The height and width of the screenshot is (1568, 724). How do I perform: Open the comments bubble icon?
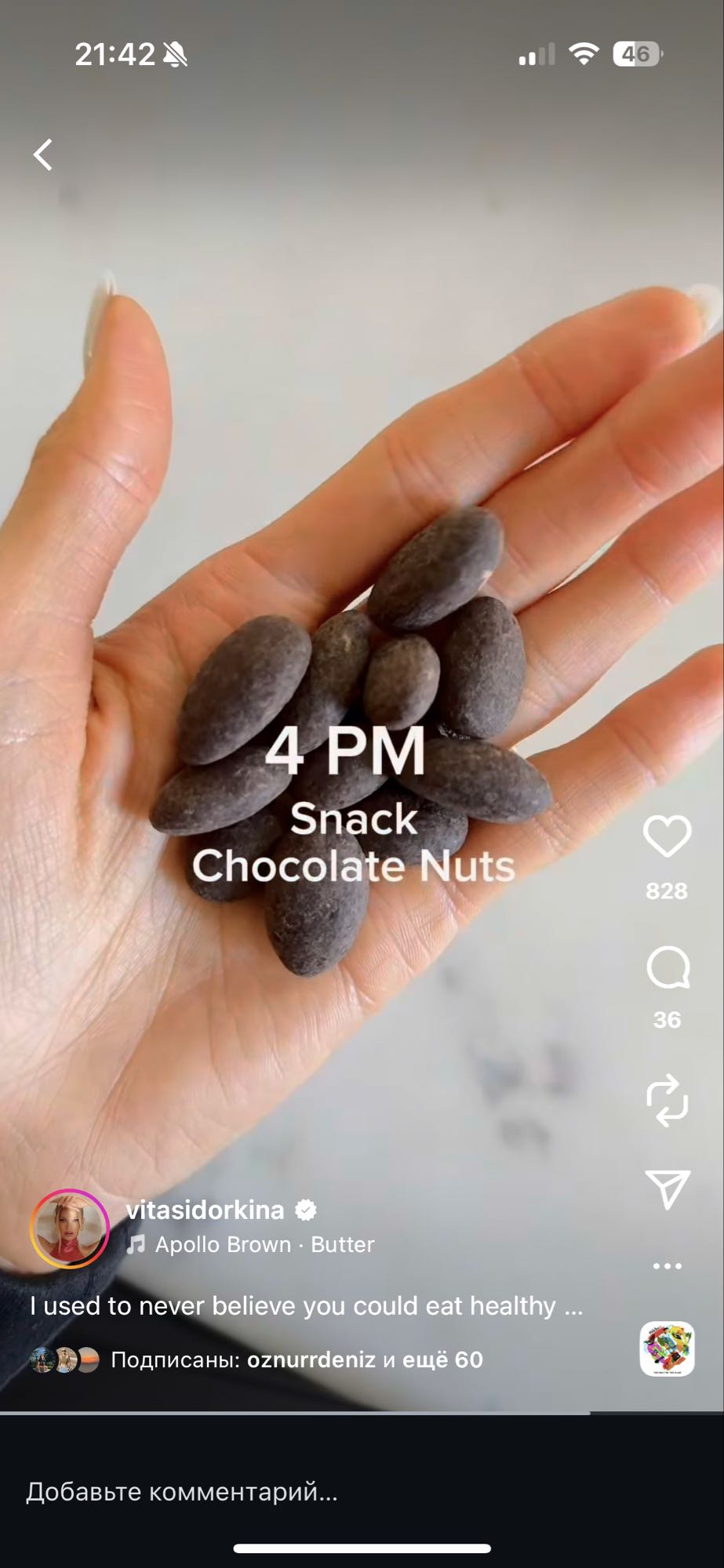tap(668, 967)
